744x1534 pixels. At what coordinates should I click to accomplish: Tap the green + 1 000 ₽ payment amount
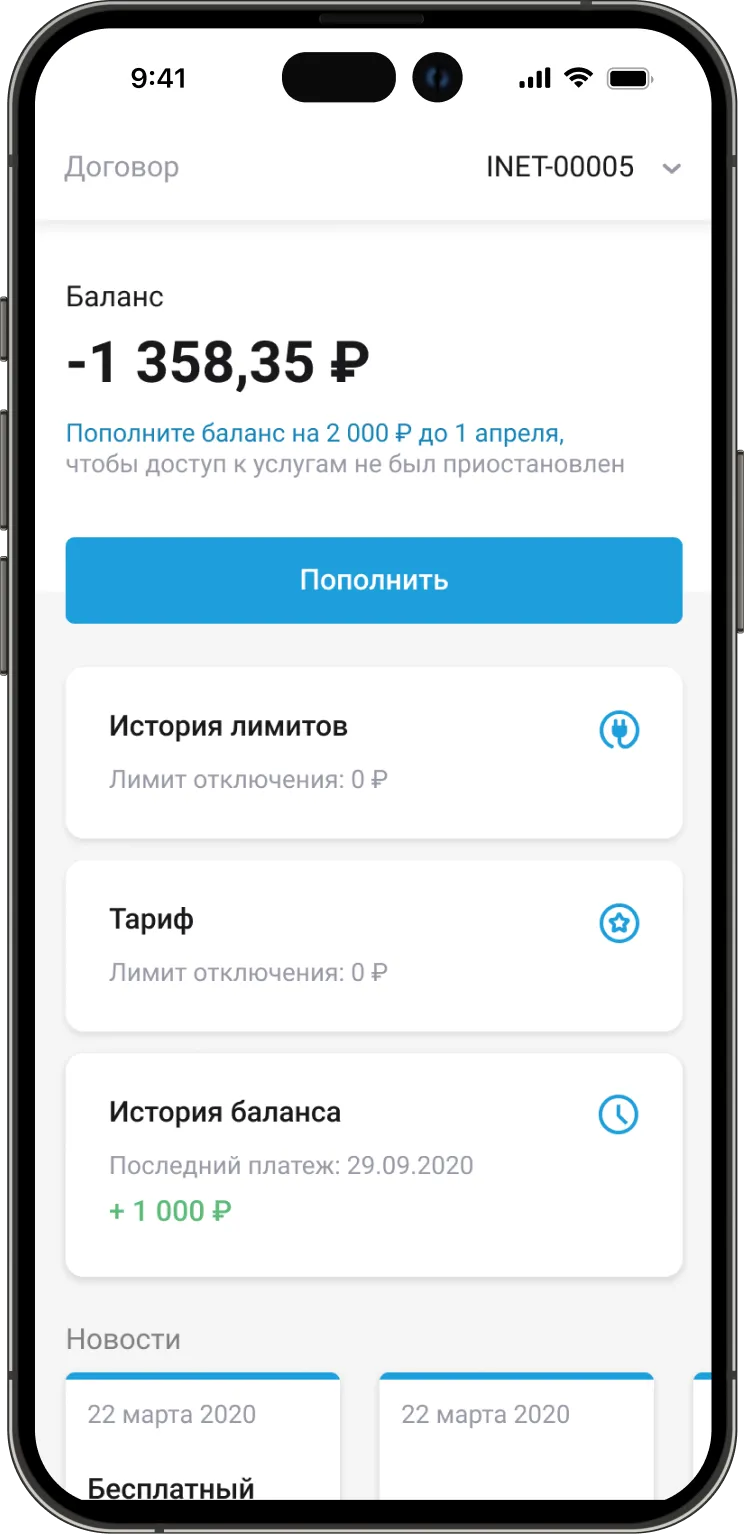click(x=169, y=1210)
